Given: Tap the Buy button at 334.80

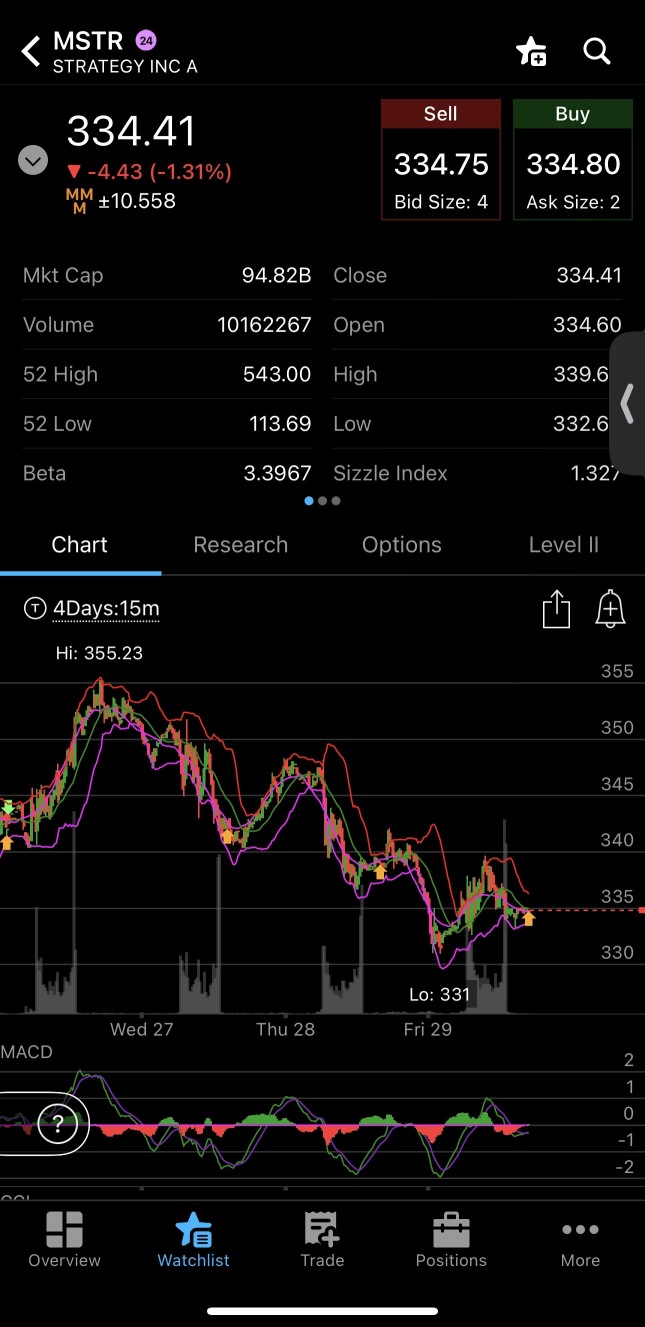Looking at the screenshot, I should pos(573,160).
